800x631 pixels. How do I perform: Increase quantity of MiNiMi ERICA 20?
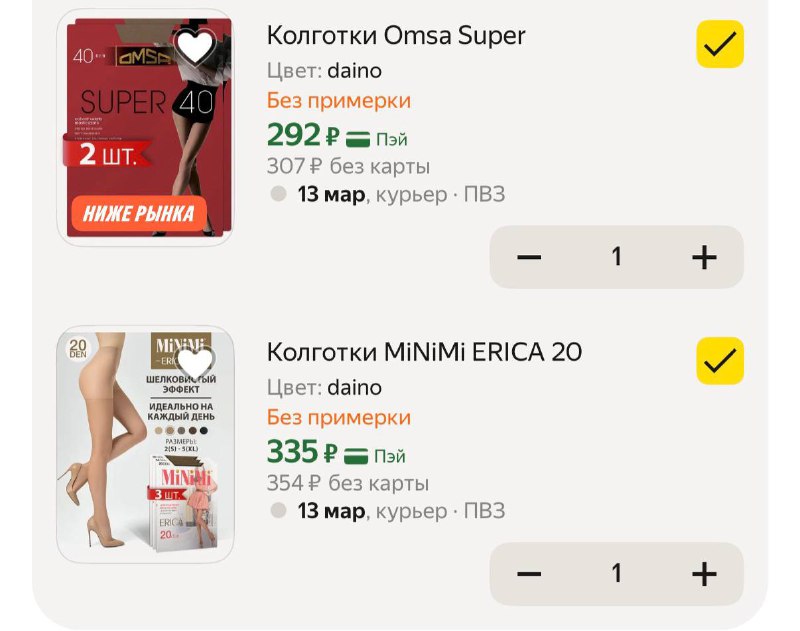coord(704,574)
